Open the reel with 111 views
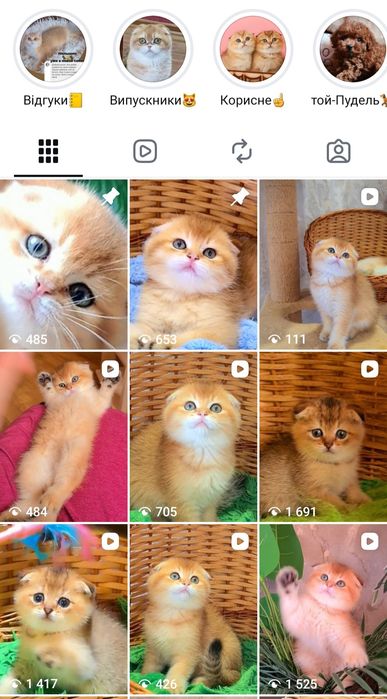The height and width of the screenshot is (699, 387). tap(323, 264)
